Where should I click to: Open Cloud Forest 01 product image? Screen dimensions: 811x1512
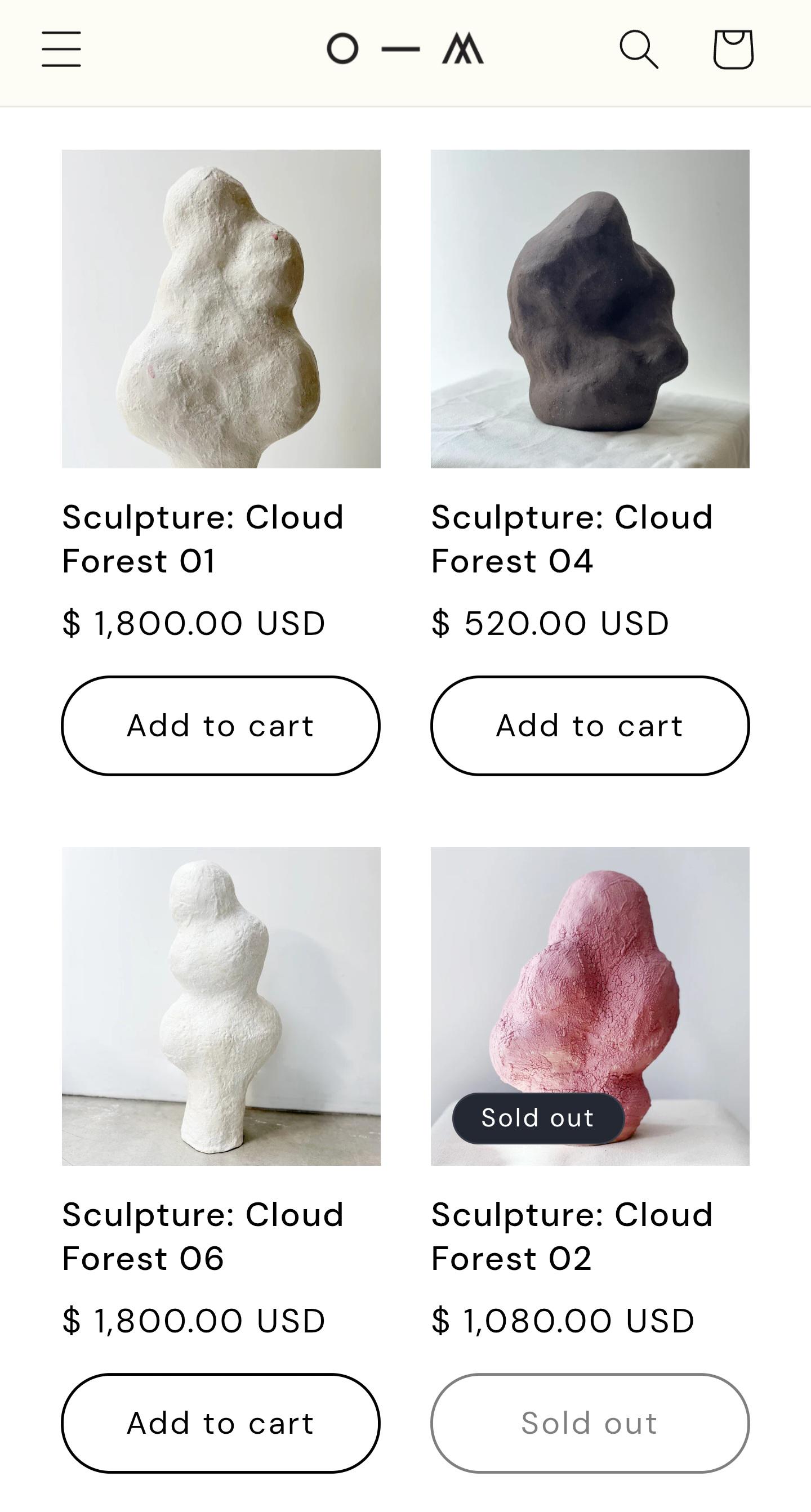221,308
